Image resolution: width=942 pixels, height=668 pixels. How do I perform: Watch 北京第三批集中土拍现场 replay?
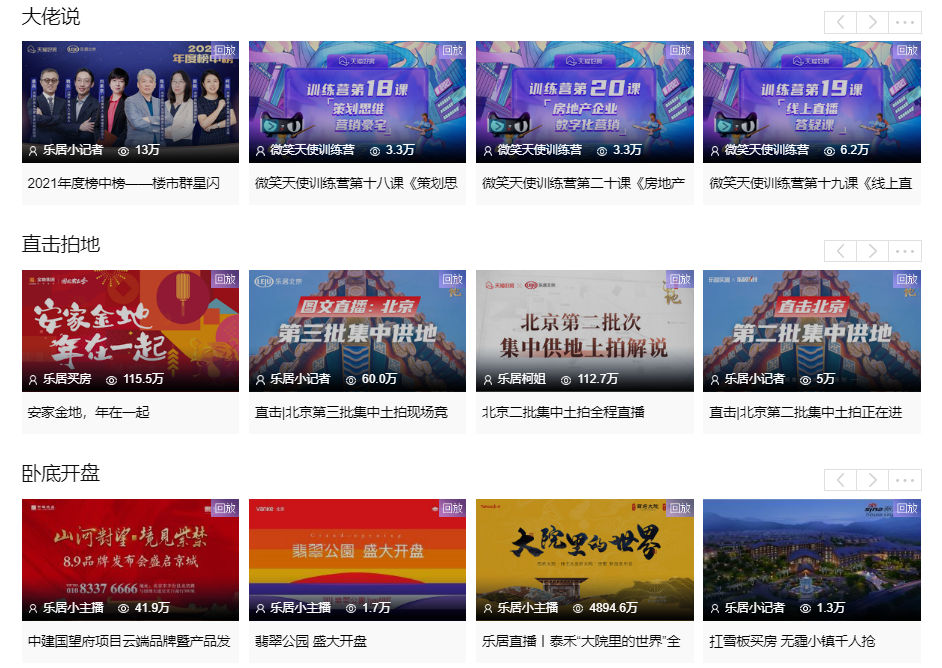pyautogui.click(x=357, y=331)
